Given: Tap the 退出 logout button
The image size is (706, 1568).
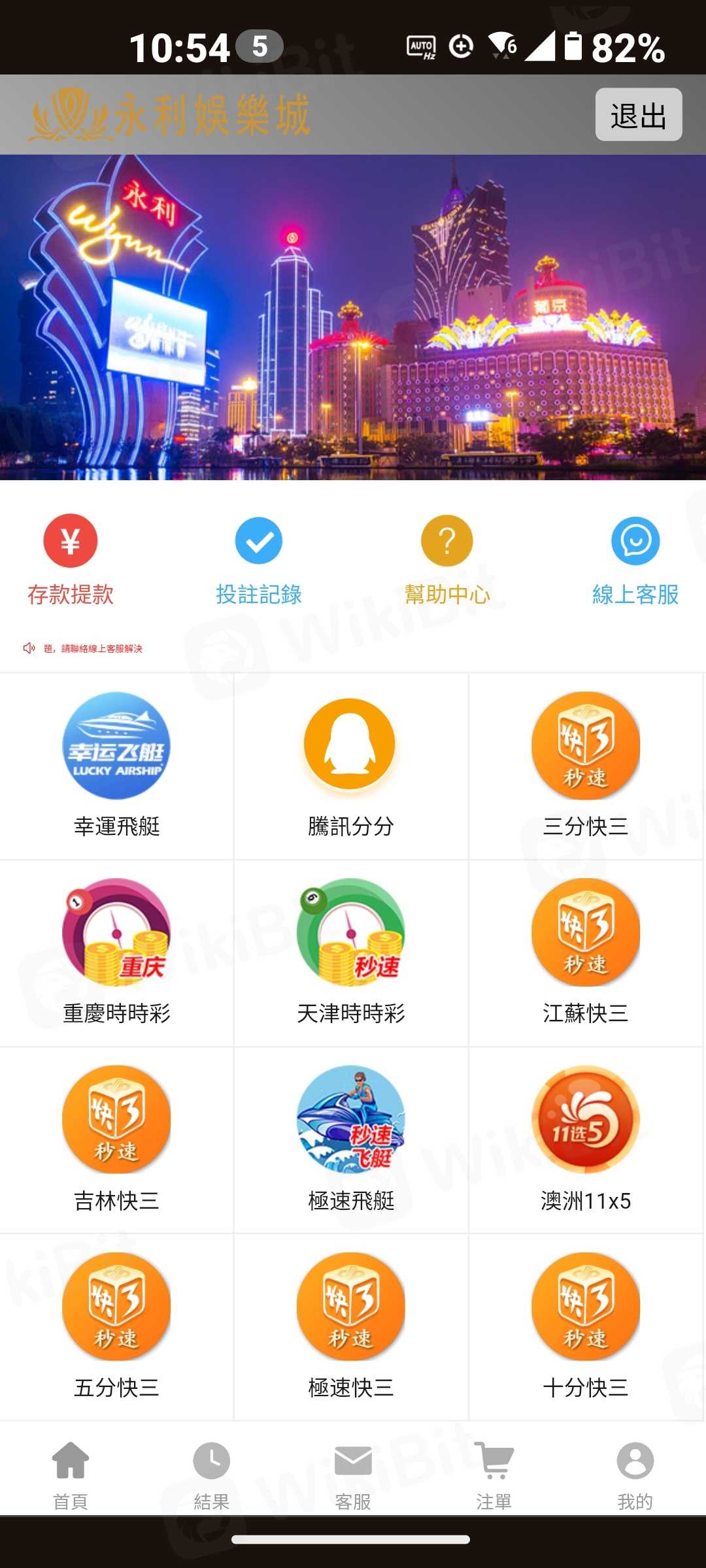Looking at the screenshot, I should [x=638, y=115].
